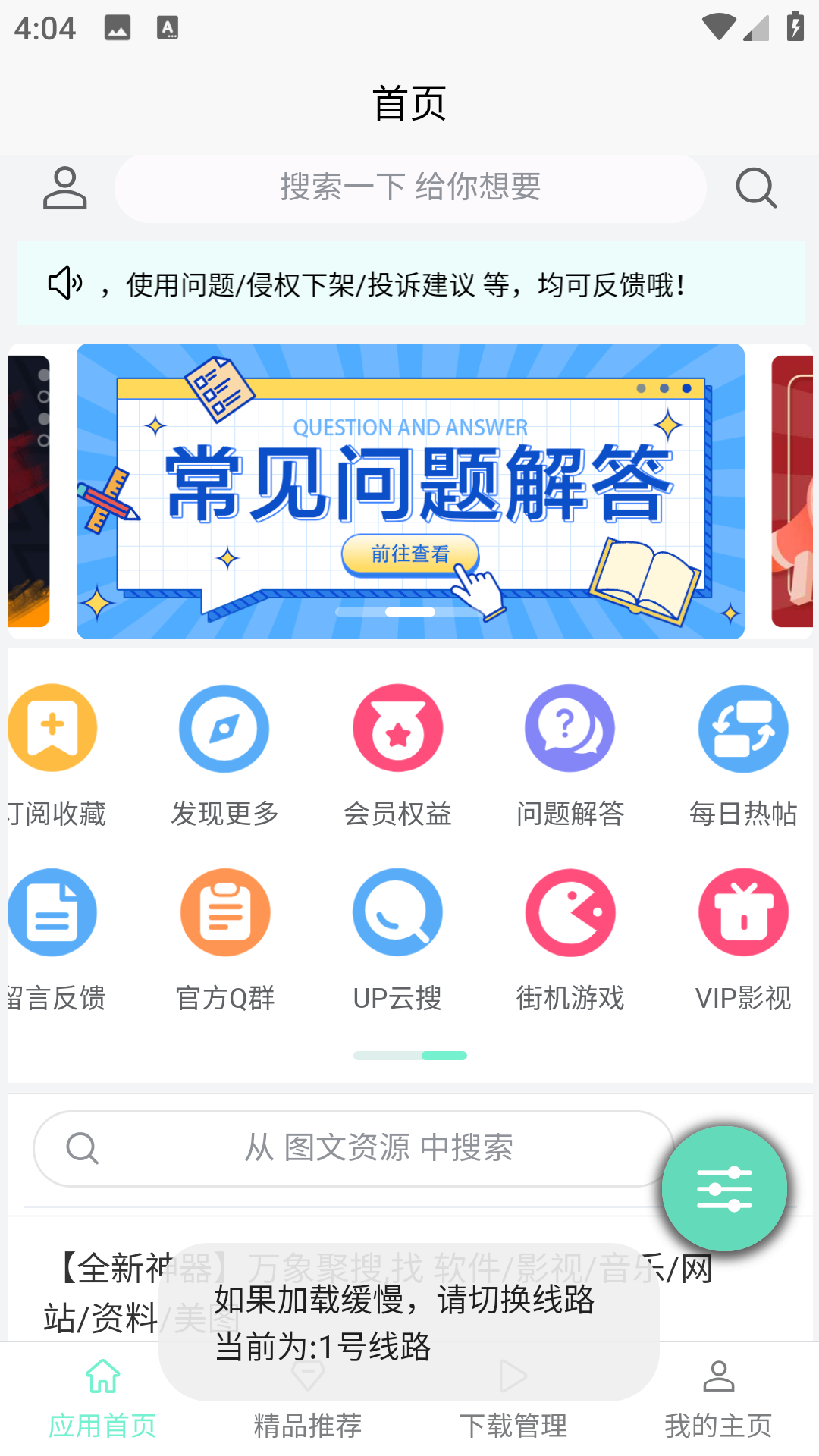Image resolution: width=819 pixels, height=1456 pixels.
Task: Open 会员权益
Action: pos(397,755)
